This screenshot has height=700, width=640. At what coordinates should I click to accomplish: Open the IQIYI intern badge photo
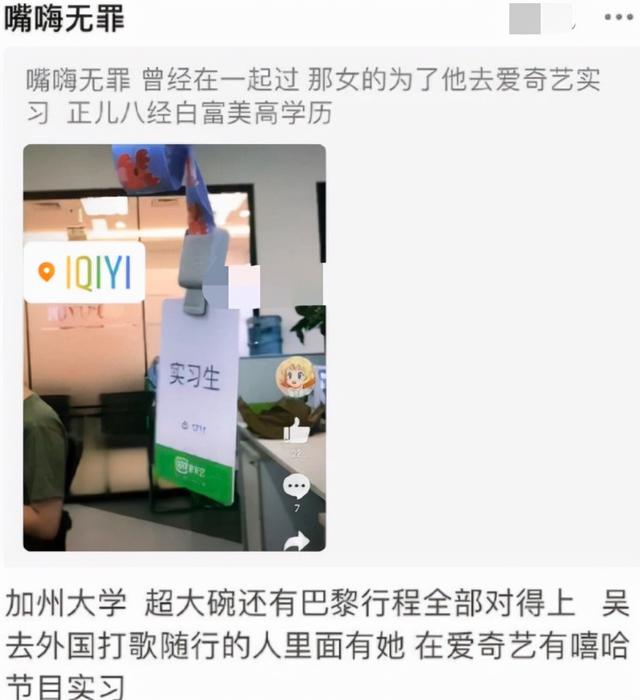click(x=175, y=347)
